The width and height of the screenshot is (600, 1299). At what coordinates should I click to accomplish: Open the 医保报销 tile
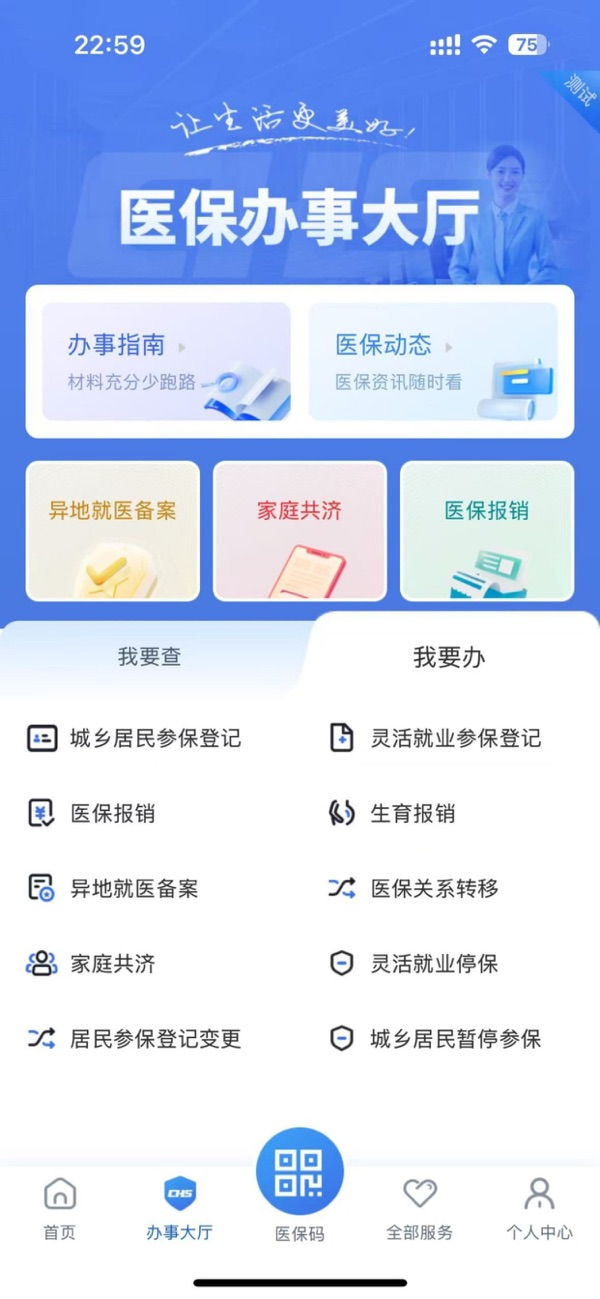click(x=487, y=531)
